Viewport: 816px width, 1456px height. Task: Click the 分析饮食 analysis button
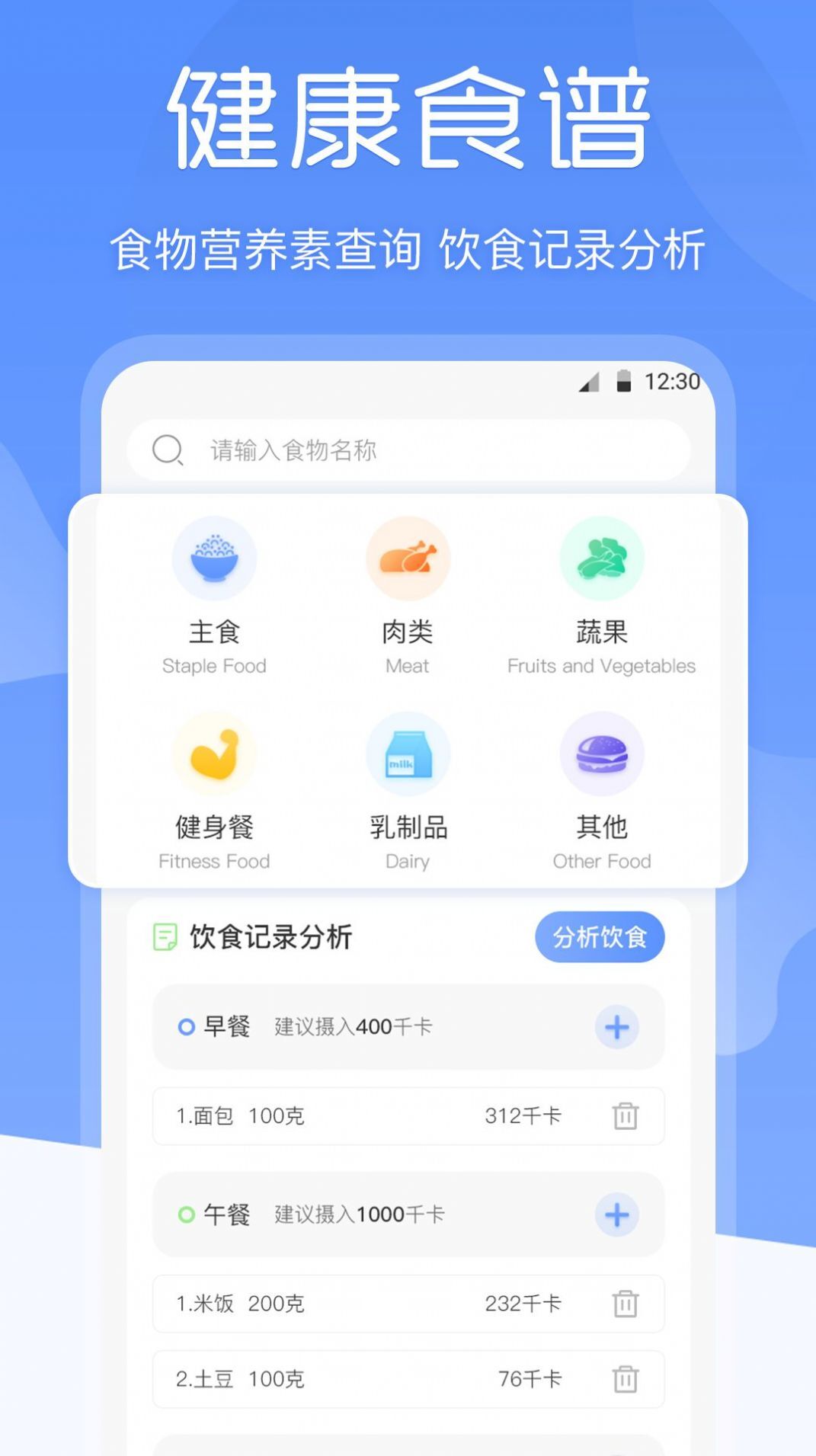pos(600,938)
